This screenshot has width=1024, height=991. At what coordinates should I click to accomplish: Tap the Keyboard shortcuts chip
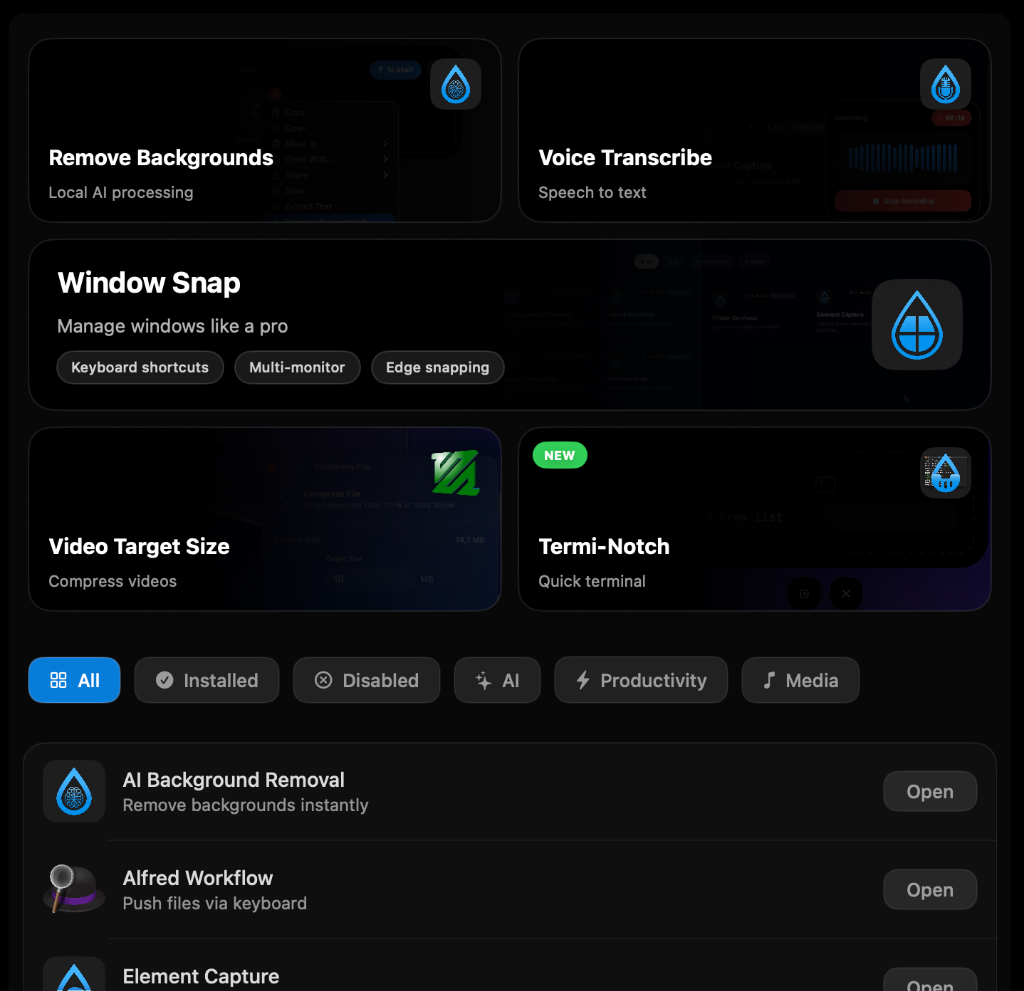(x=140, y=367)
